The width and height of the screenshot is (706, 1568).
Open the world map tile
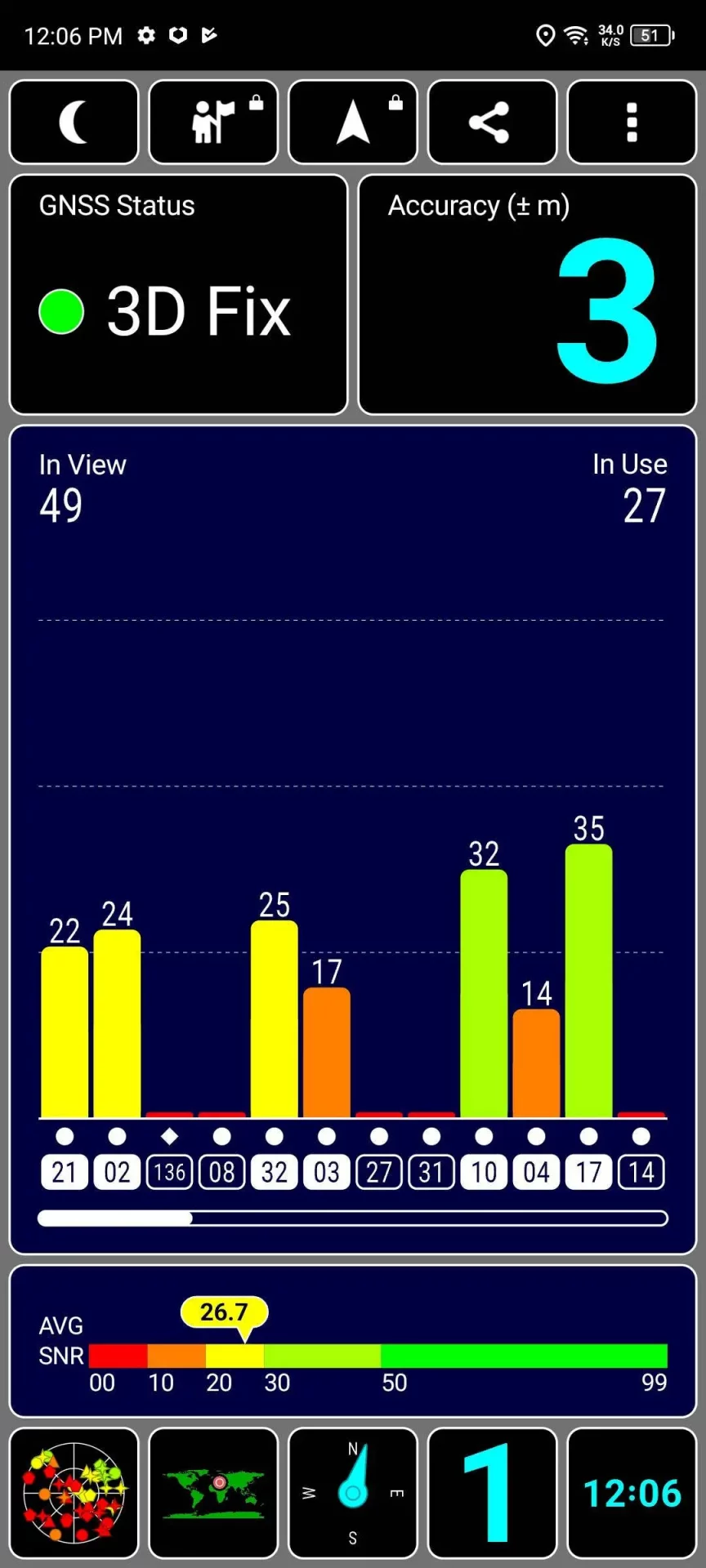[213, 1494]
